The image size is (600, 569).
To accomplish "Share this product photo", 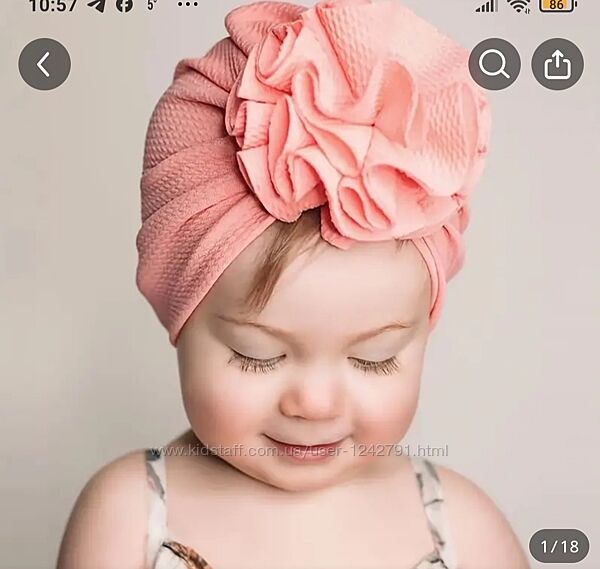I will [x=557, y=65].
